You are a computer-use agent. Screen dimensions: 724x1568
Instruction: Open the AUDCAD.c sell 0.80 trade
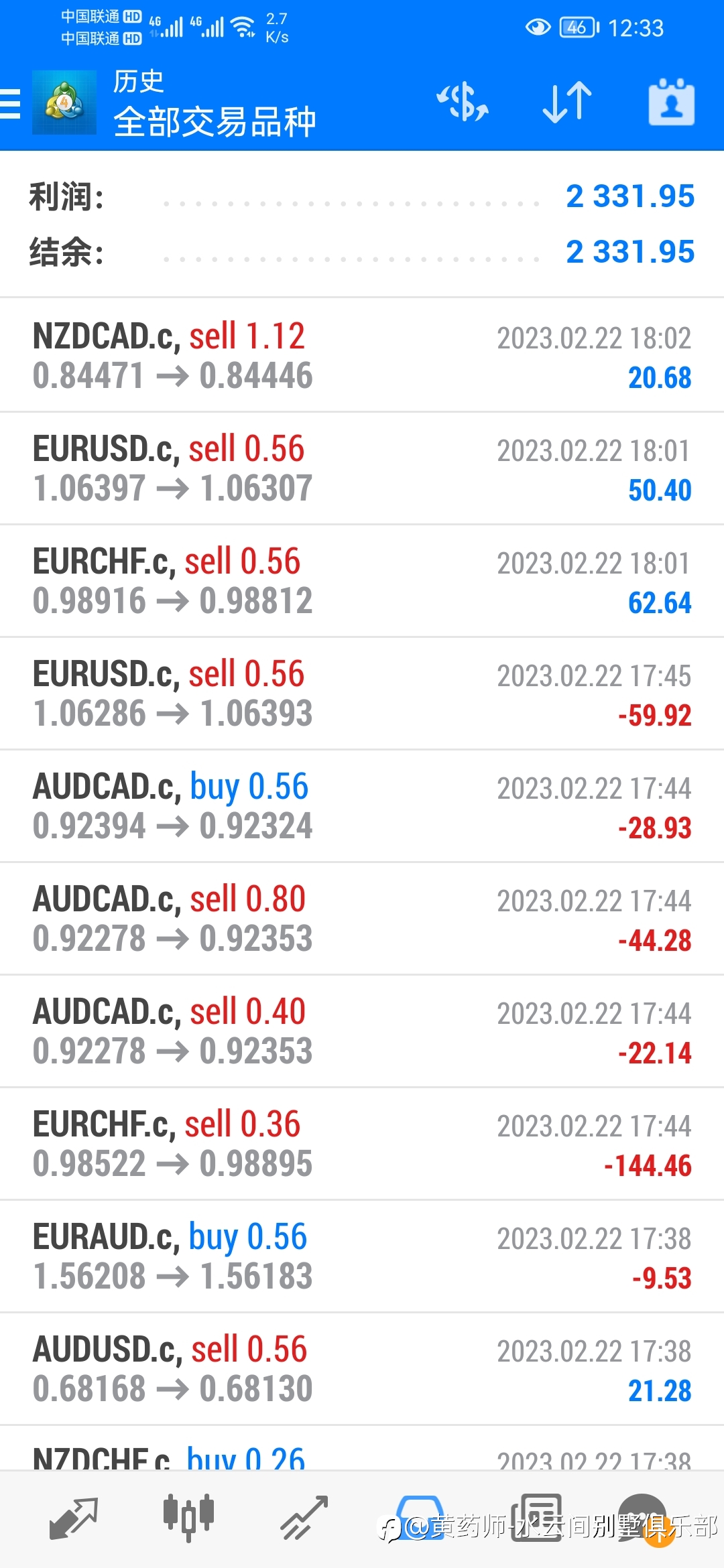coord(362,919)
